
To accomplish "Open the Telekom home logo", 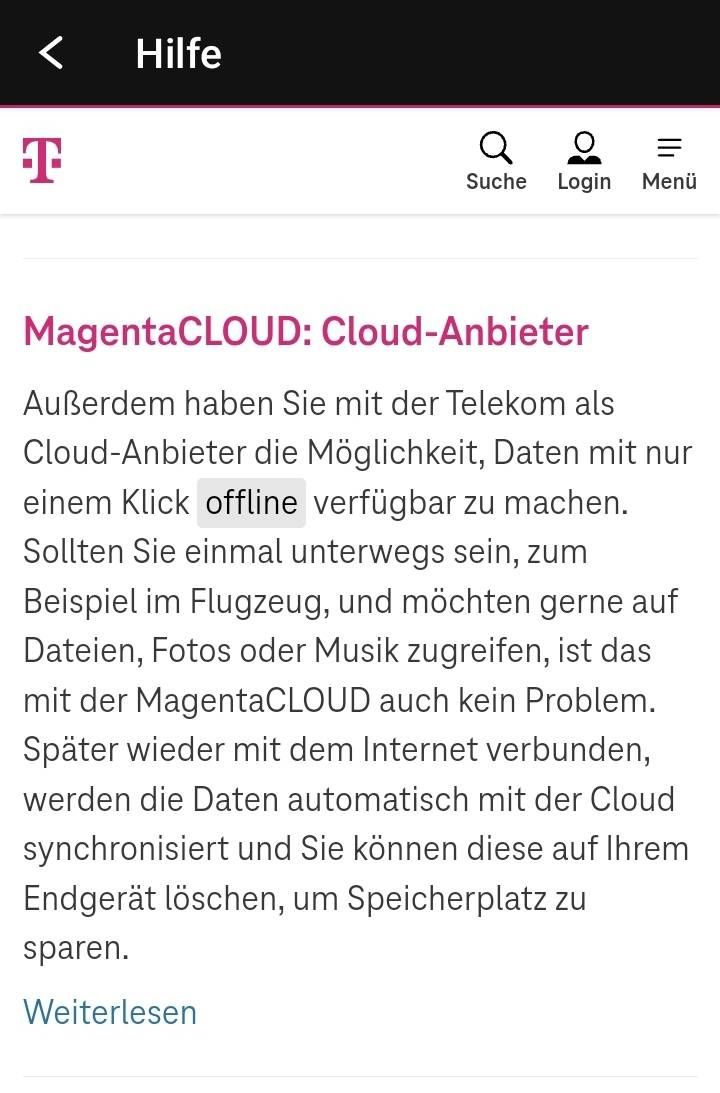I will click(42, 160).
